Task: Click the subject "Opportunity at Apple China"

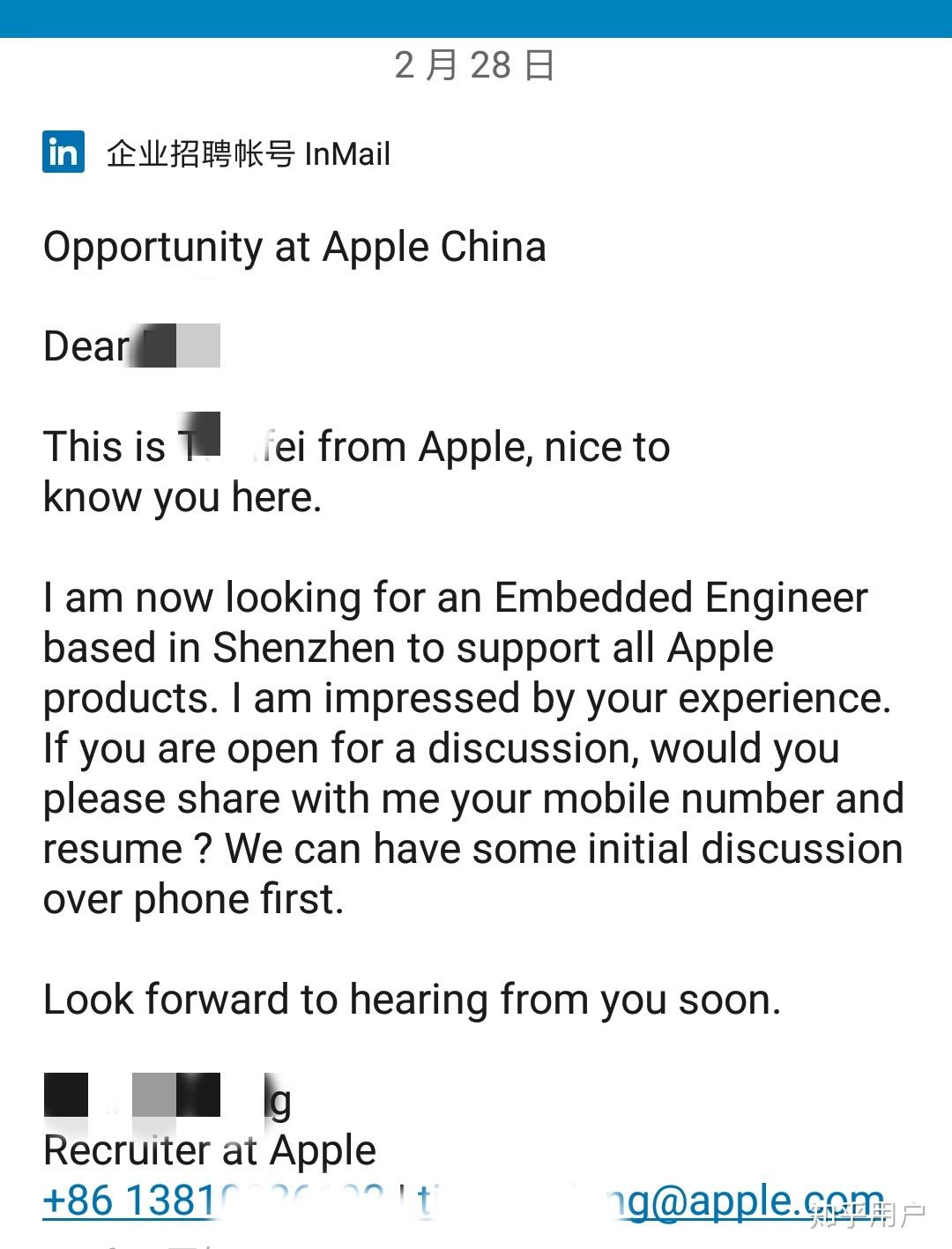Action: pos(295,248)
